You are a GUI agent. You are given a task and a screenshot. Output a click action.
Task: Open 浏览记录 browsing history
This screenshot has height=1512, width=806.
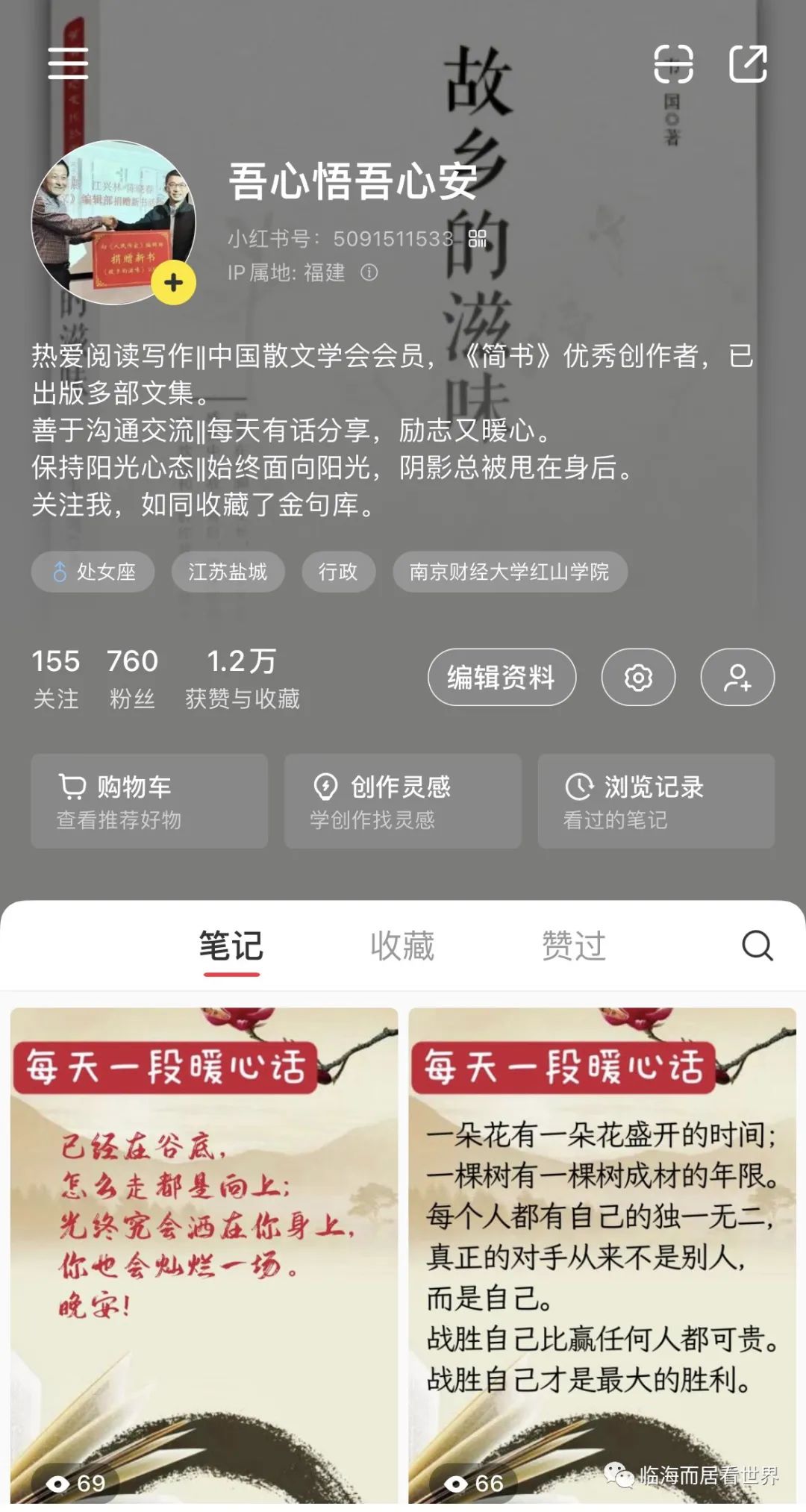pyautogui.click(x=656, y=801)
